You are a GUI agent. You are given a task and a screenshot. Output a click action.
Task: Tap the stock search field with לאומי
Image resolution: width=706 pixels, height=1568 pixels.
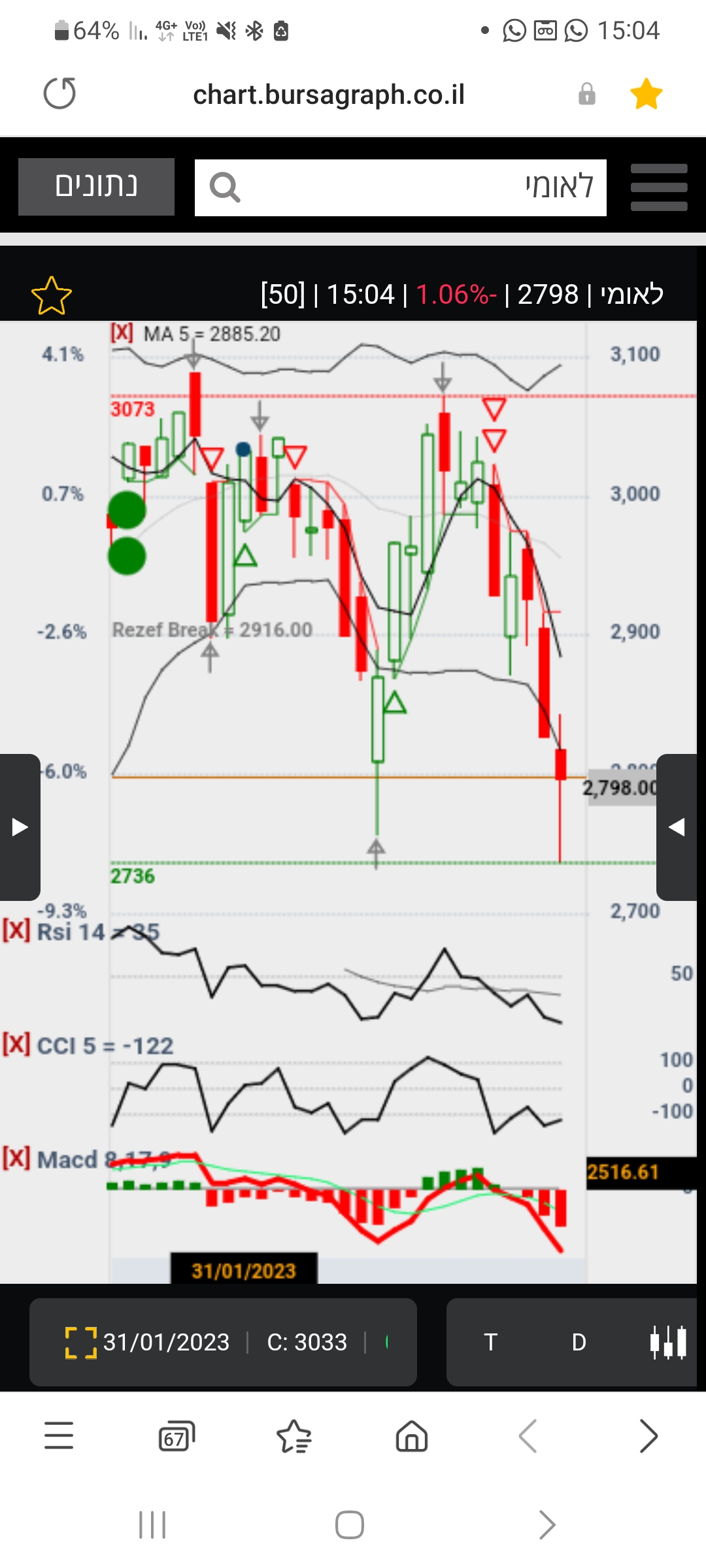(x=400, y=188)
